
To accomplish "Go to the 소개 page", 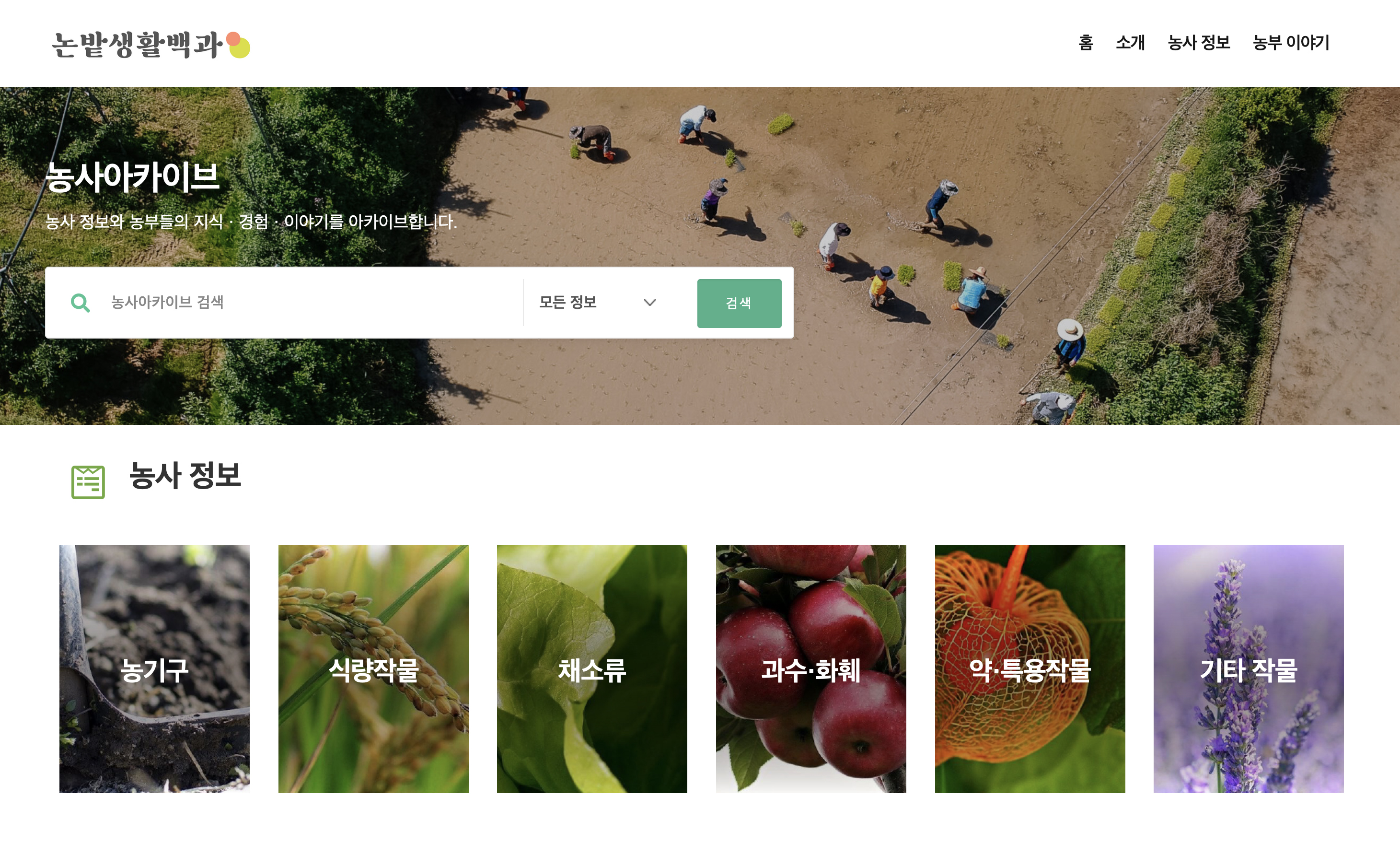I will pyautogui.click(x=1130, y=42).
